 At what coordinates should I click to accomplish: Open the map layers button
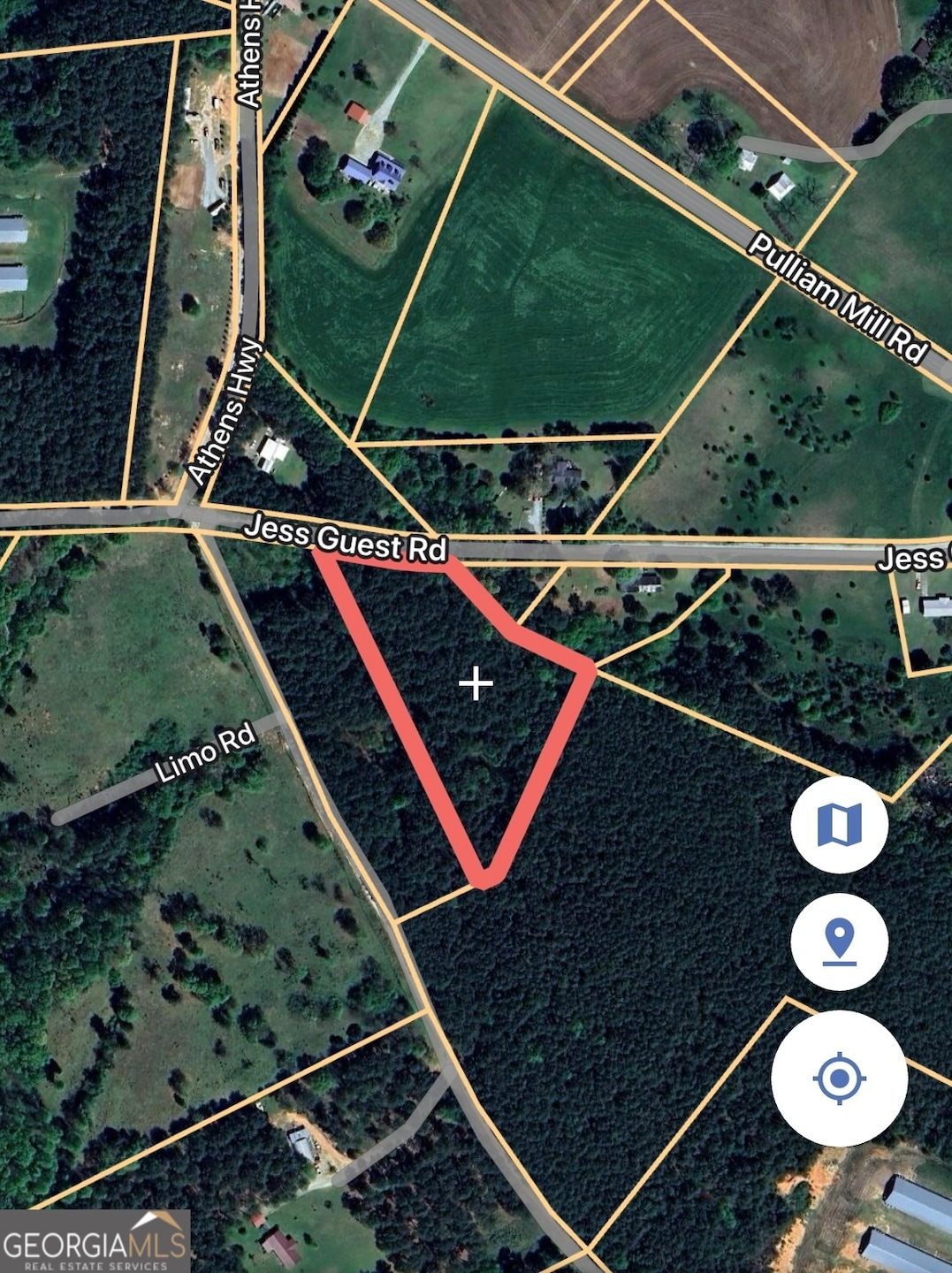838,825
